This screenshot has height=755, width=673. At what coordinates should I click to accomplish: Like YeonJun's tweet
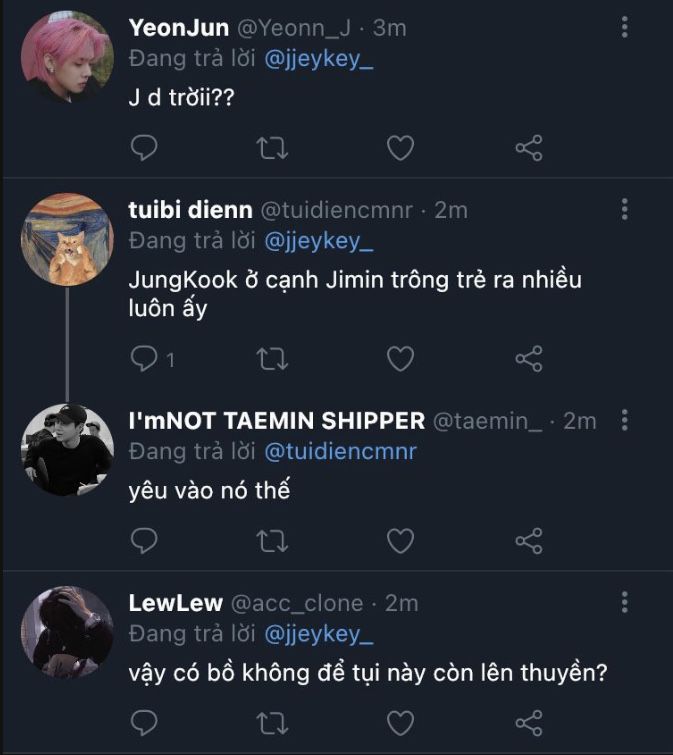click(x=400, y=149)
